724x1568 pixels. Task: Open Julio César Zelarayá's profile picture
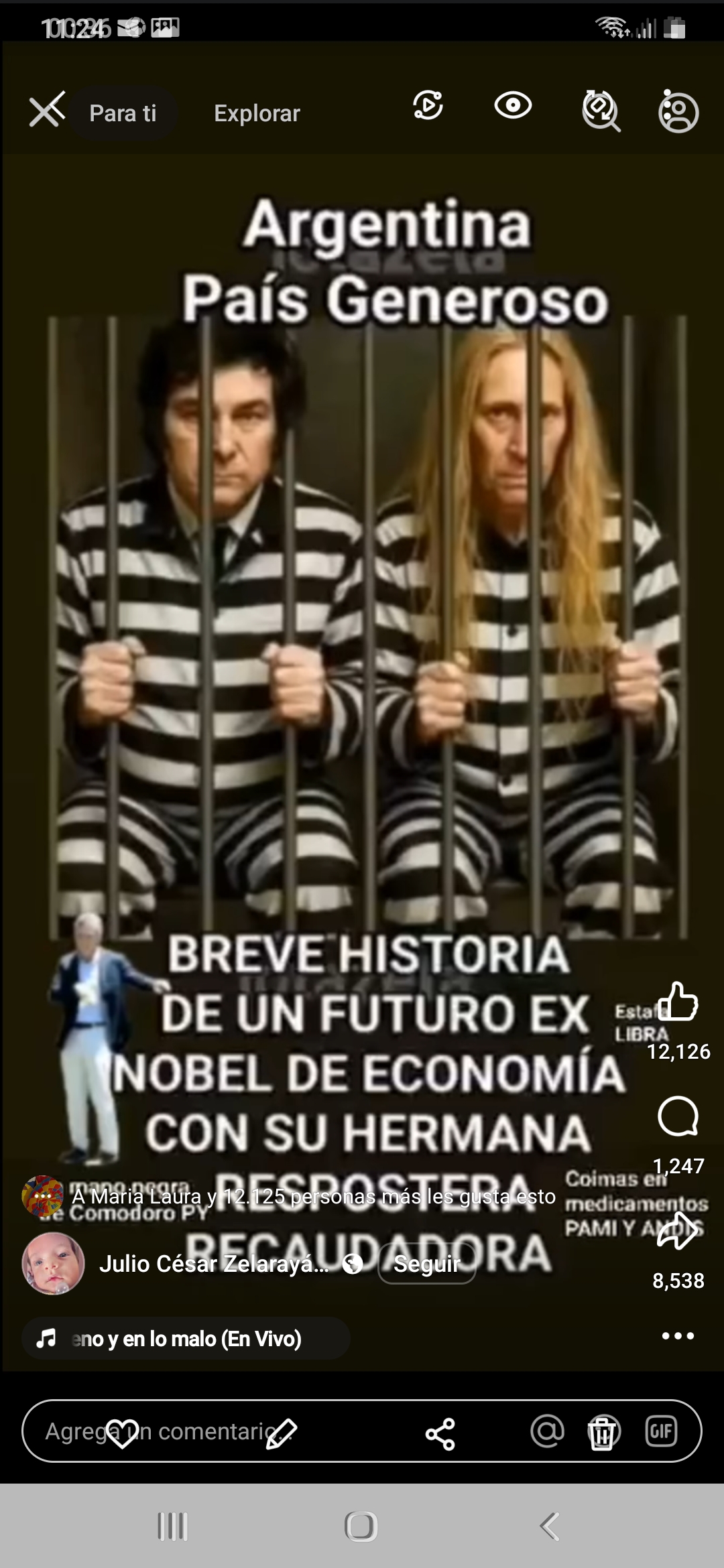(53, 1264)
